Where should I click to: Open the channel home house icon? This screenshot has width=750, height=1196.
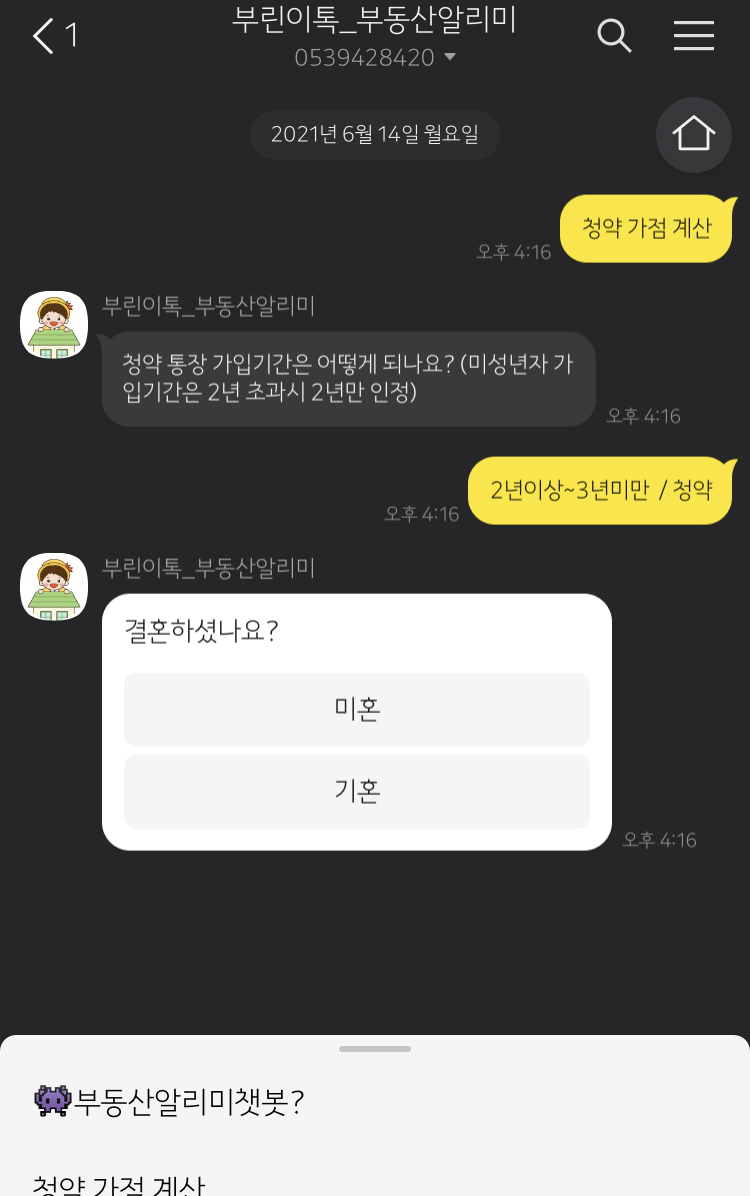[x=693, y=135]
